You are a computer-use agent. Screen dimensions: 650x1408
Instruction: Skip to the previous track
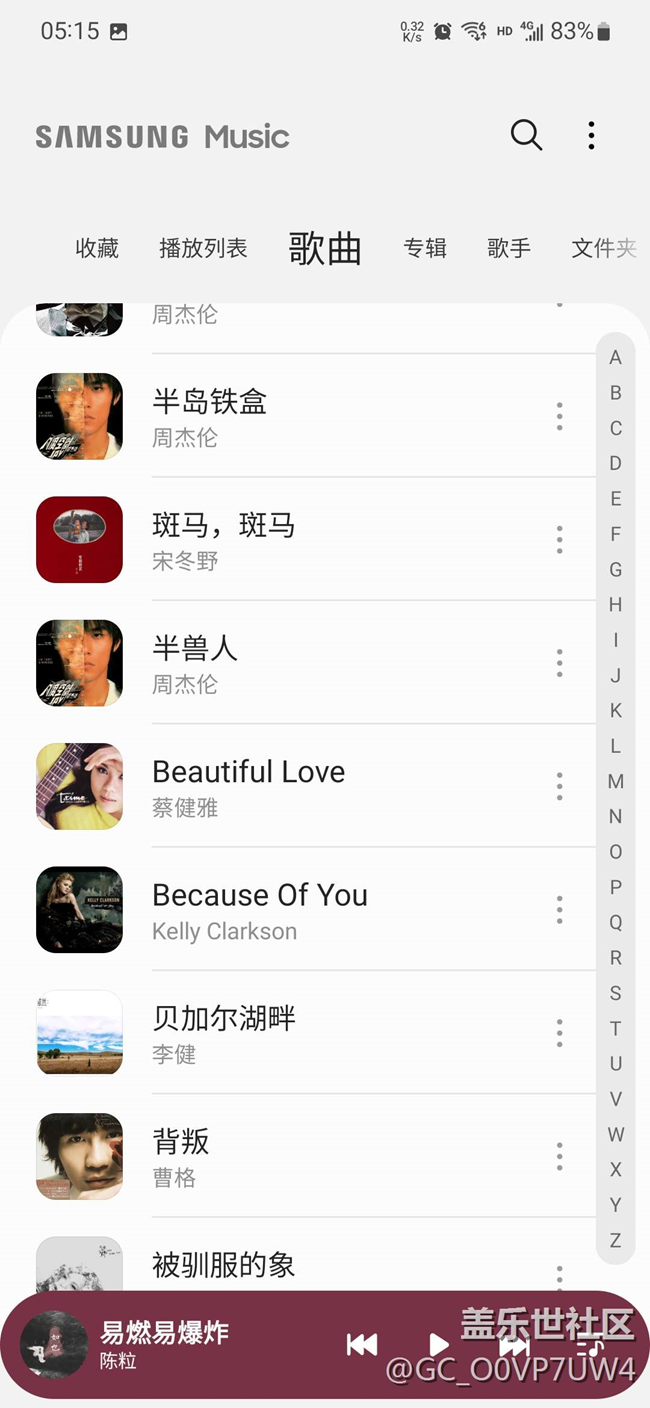pyautogui.click(x=362, y=1345)
